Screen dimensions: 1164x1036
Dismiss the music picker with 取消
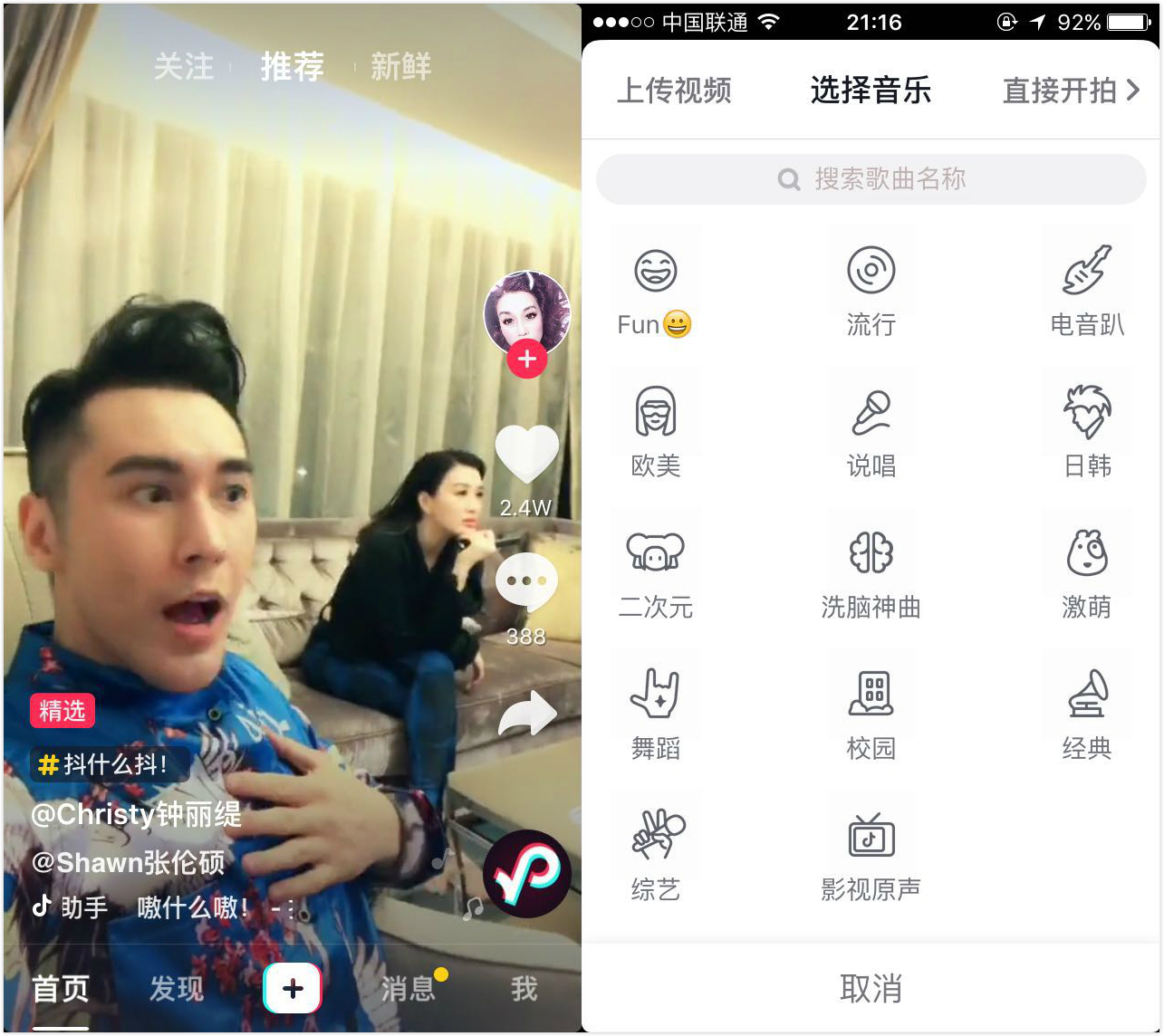pyautogui.click(x=871, y=989)
